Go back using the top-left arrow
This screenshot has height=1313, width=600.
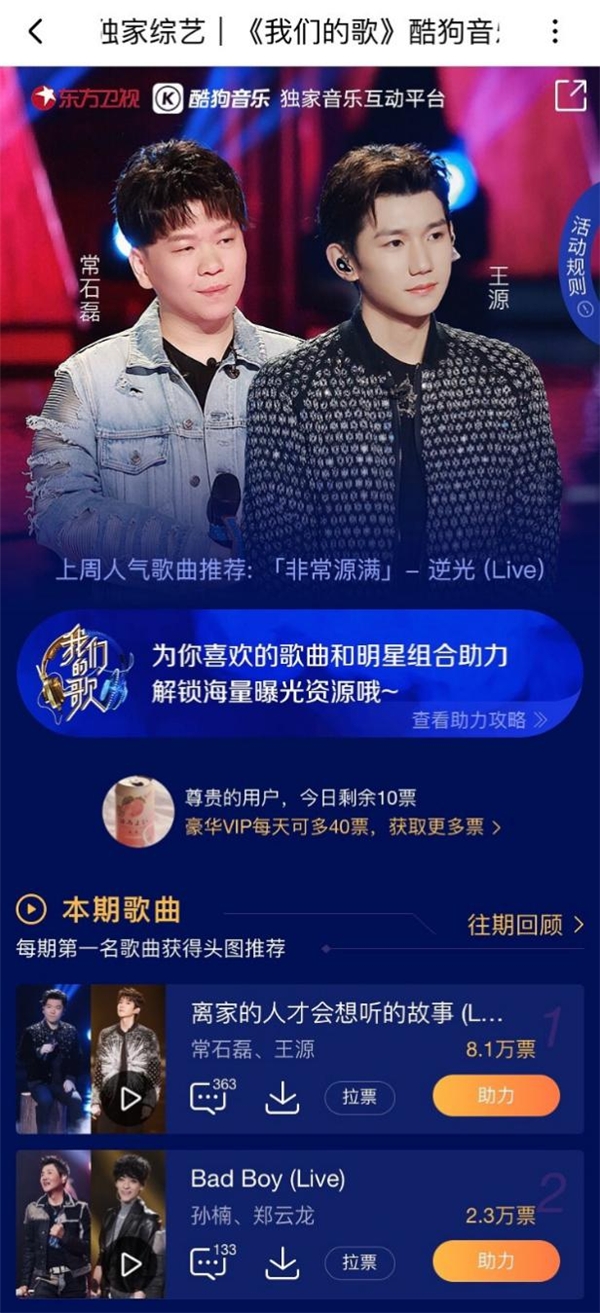[x=35, y=32]
